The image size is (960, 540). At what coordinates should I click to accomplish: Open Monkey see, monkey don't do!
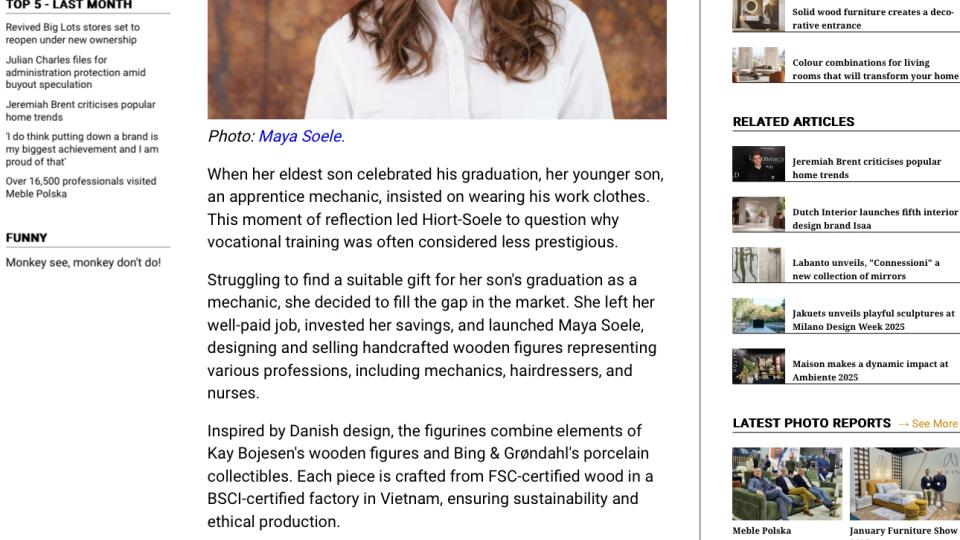tap(83, 263)
